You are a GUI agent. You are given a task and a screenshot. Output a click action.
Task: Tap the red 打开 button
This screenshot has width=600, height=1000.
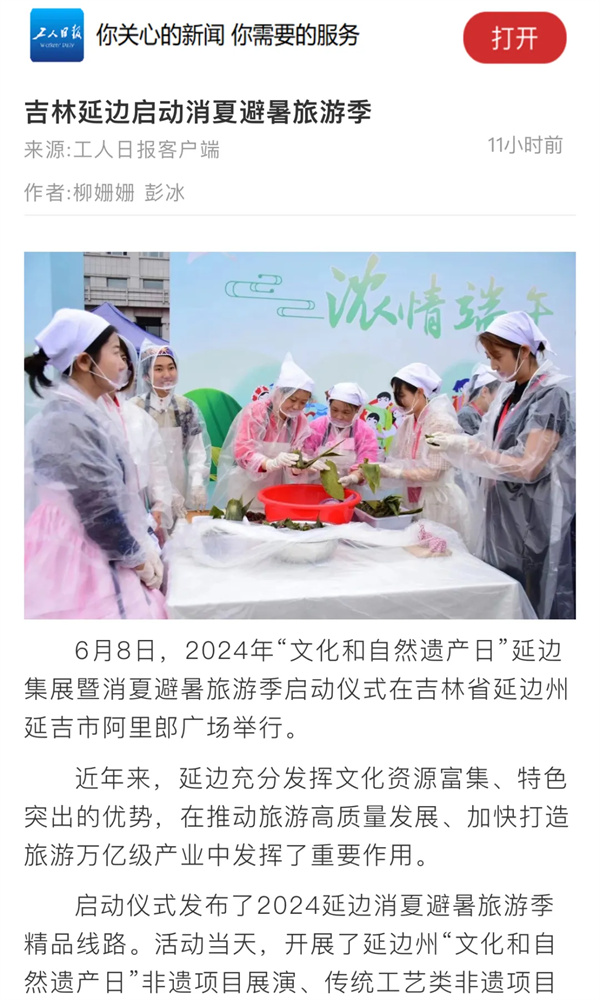(514, 38)
